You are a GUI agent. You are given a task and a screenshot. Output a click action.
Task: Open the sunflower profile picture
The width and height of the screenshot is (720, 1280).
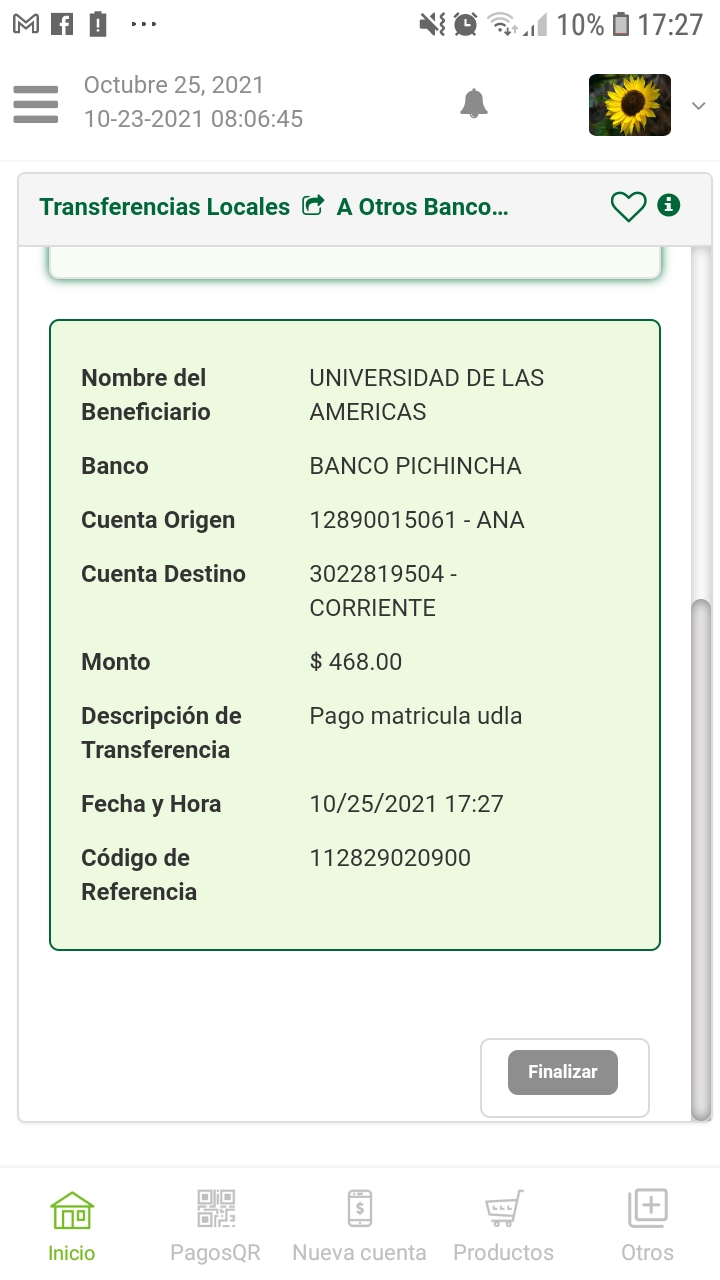coord(629,105)
